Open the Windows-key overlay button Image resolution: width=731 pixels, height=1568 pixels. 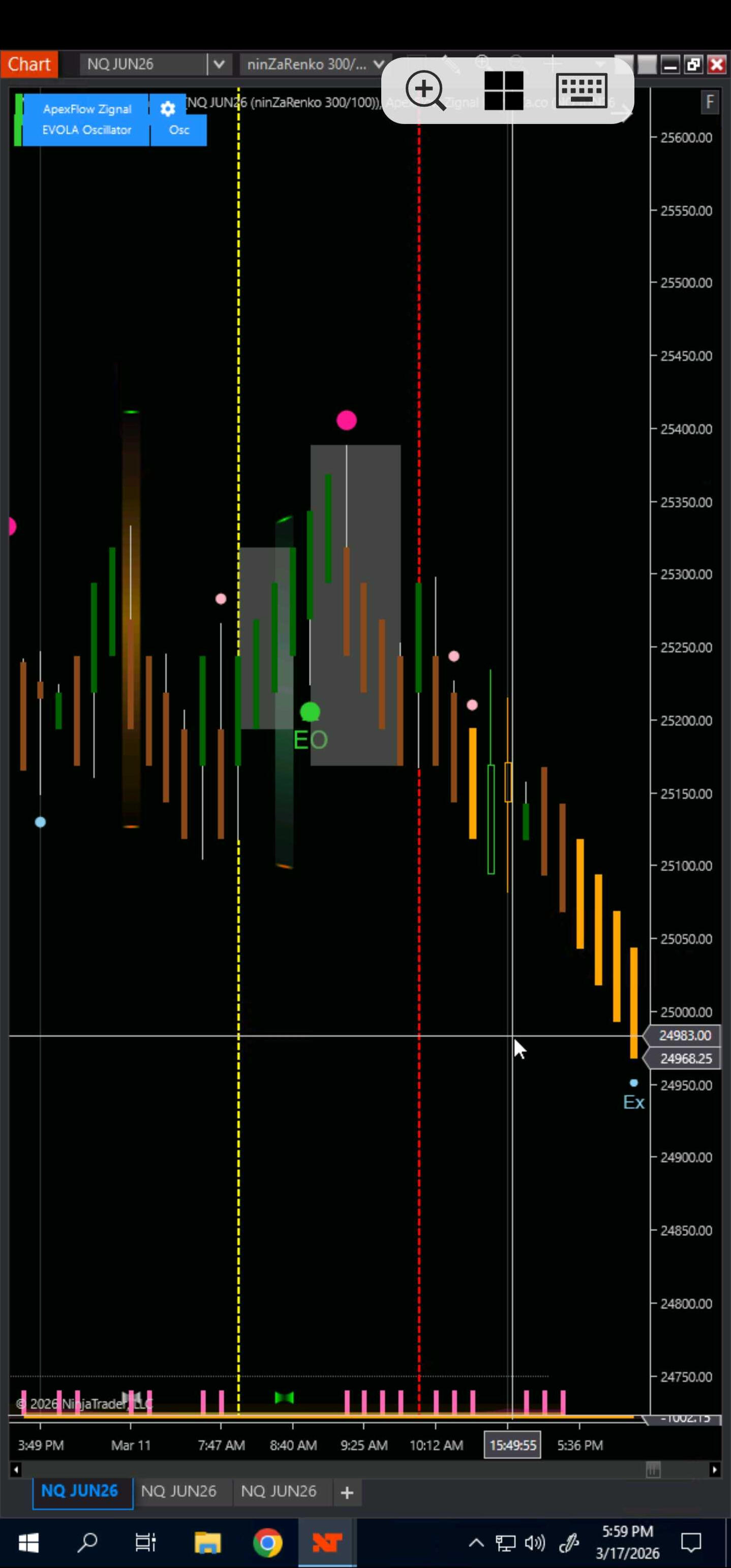[x=503, y=90]
